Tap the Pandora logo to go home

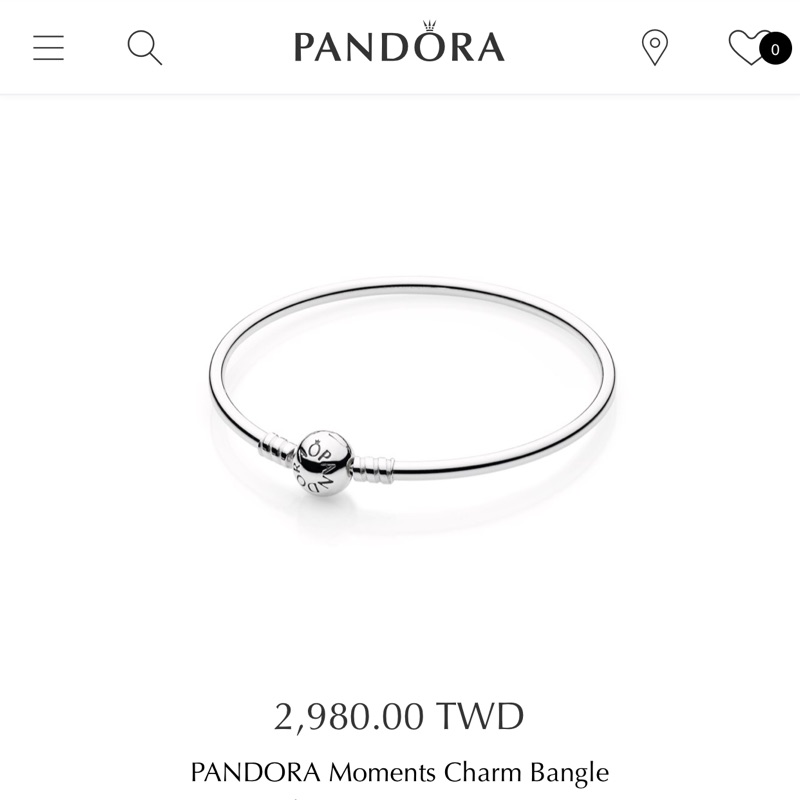[x=399, y=44]
